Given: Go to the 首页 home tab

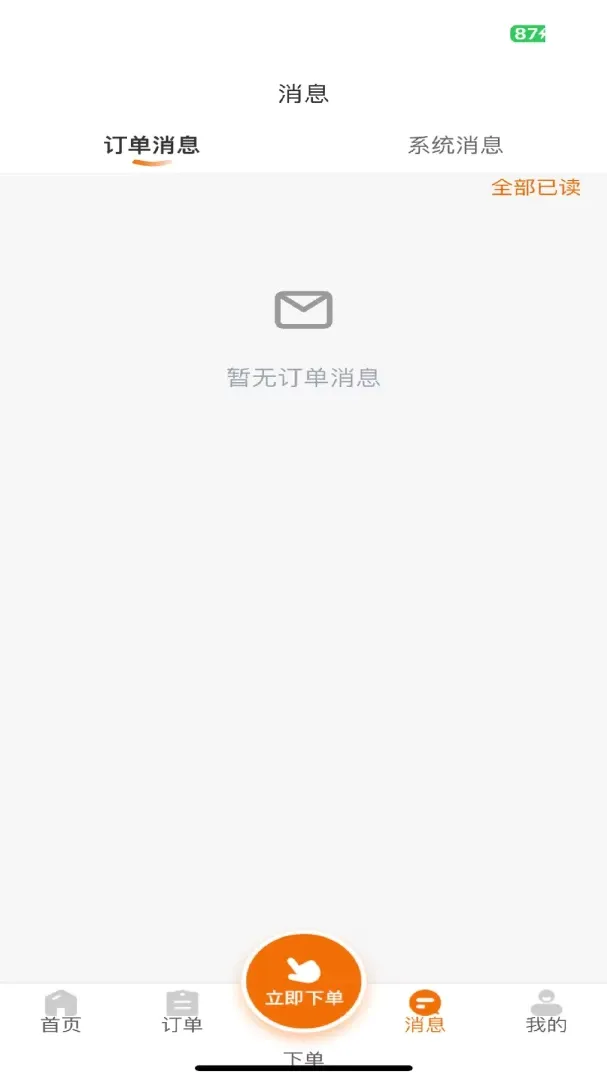Looking at the screenshot, I should tap(61, 1012).
